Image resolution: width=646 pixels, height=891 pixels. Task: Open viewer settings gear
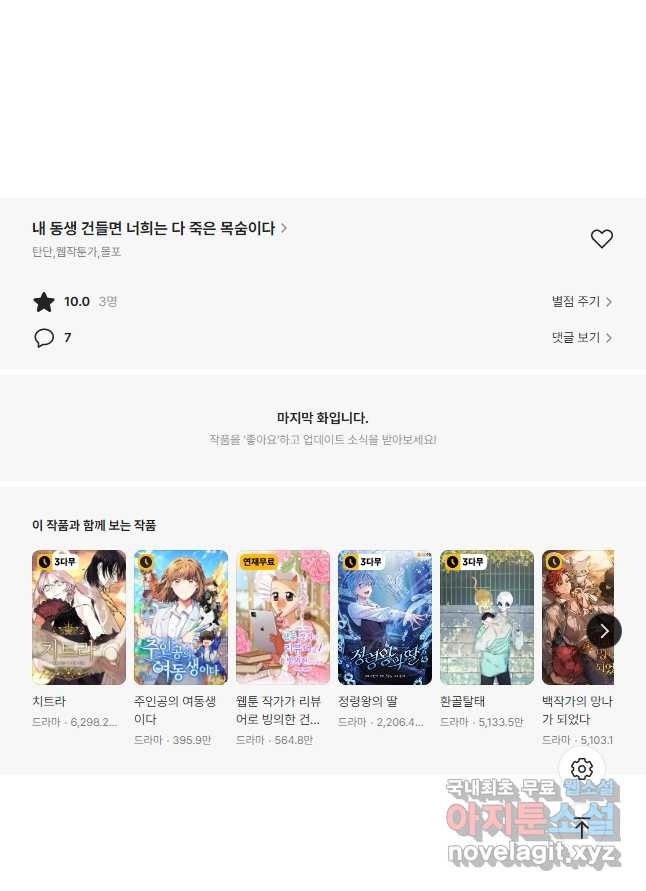[582, 769]
